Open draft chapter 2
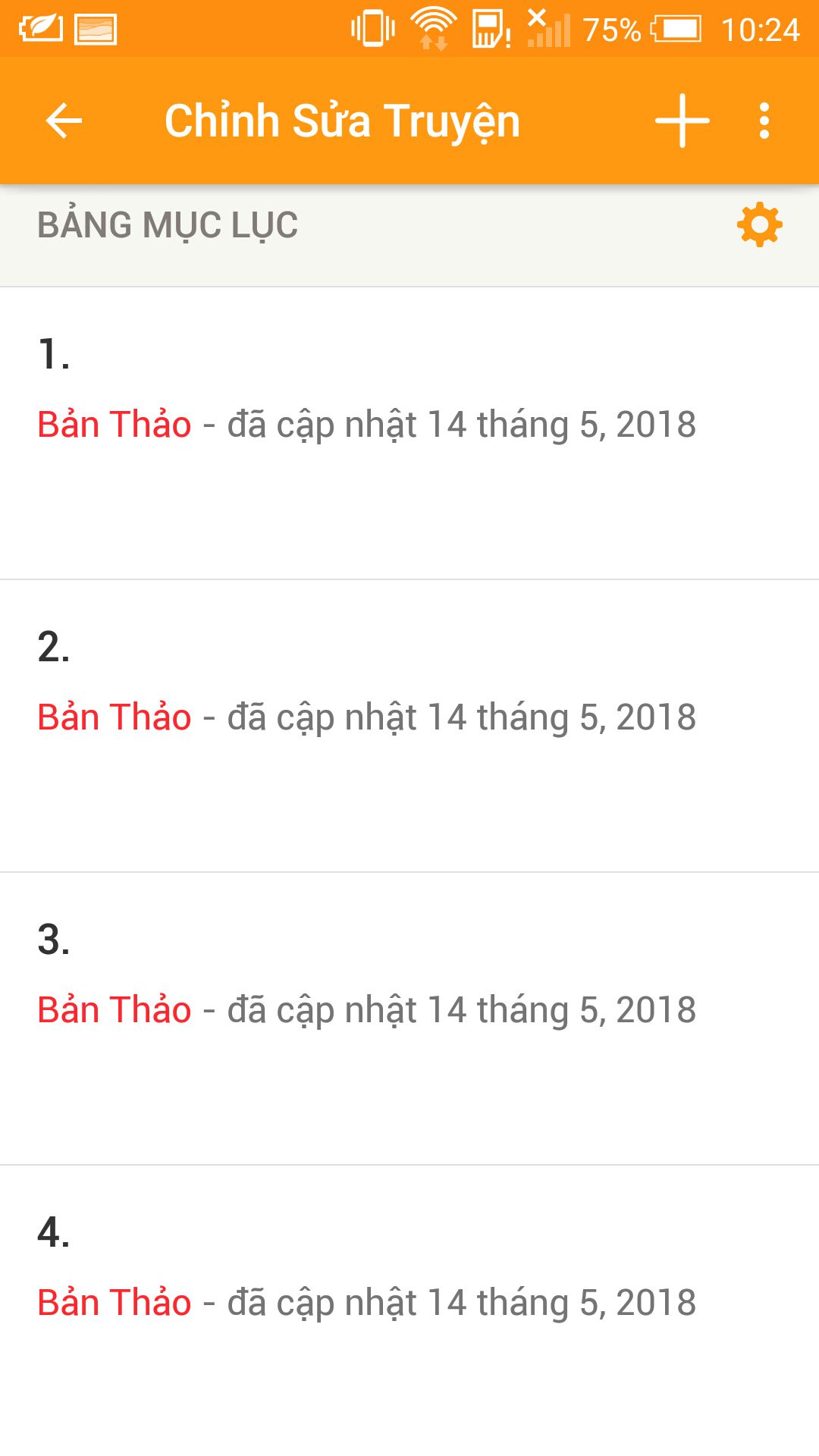 point(409,726)
